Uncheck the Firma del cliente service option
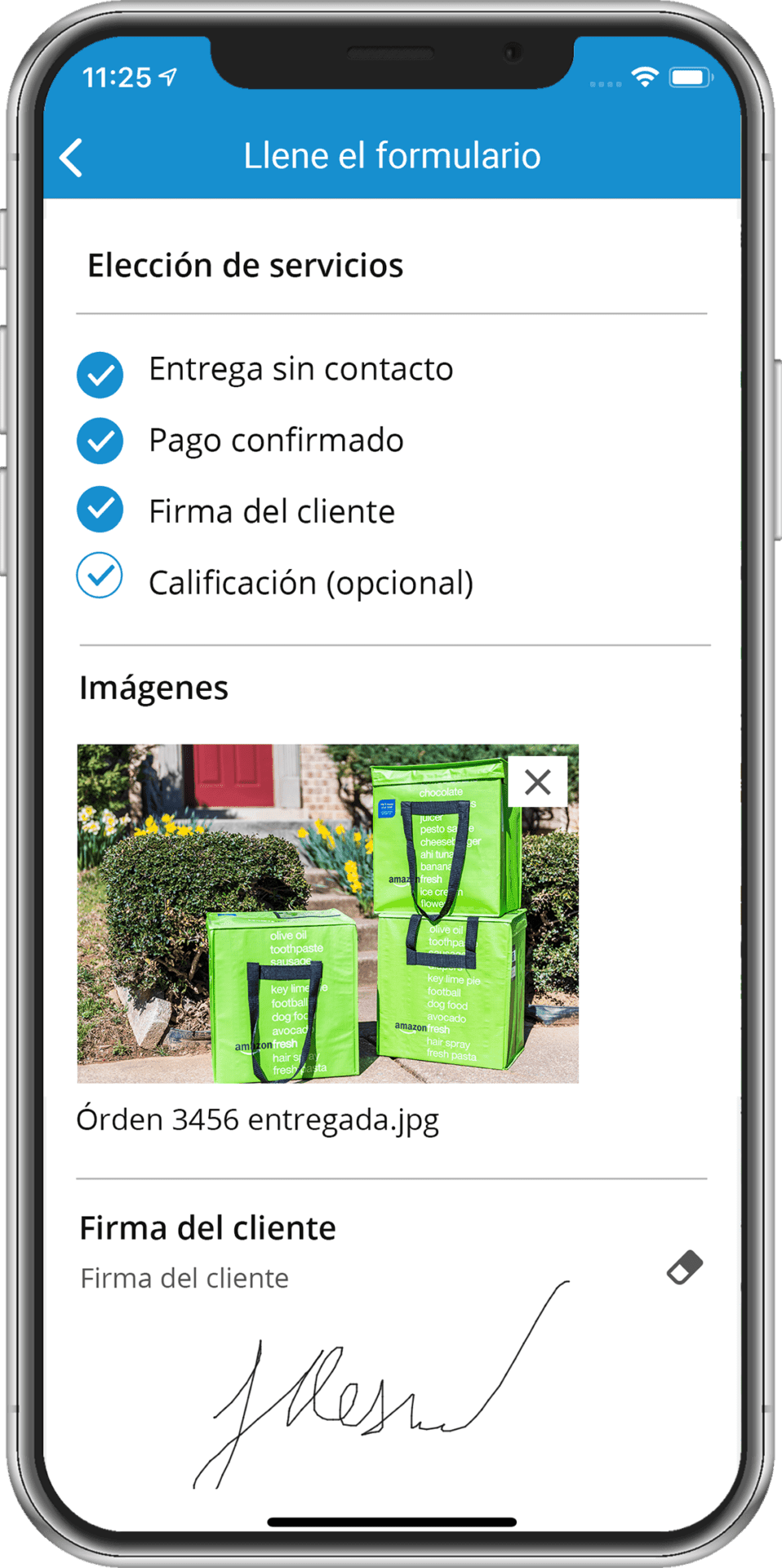Screen dimensions: 782x1568 click(100, 510)
